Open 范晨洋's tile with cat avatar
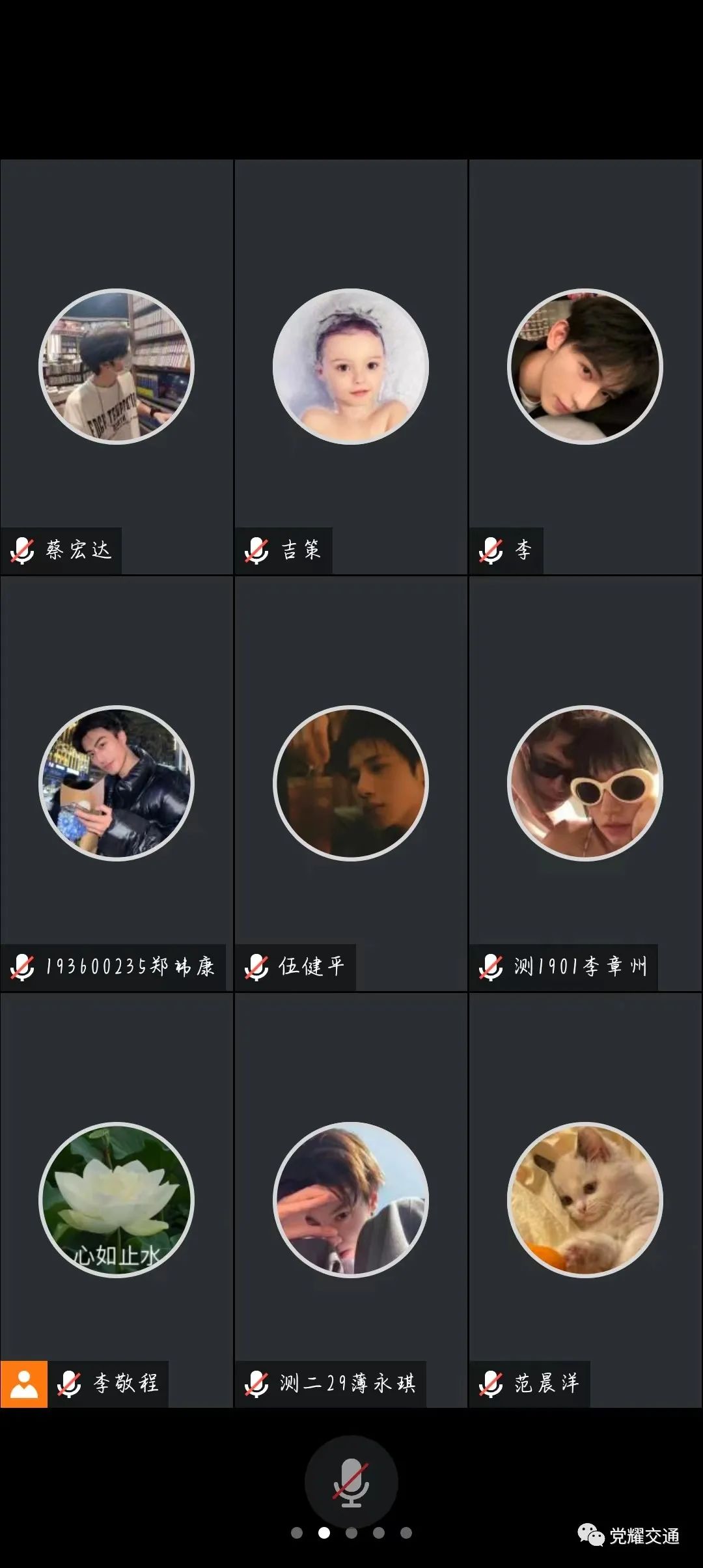 point(585,1199)
